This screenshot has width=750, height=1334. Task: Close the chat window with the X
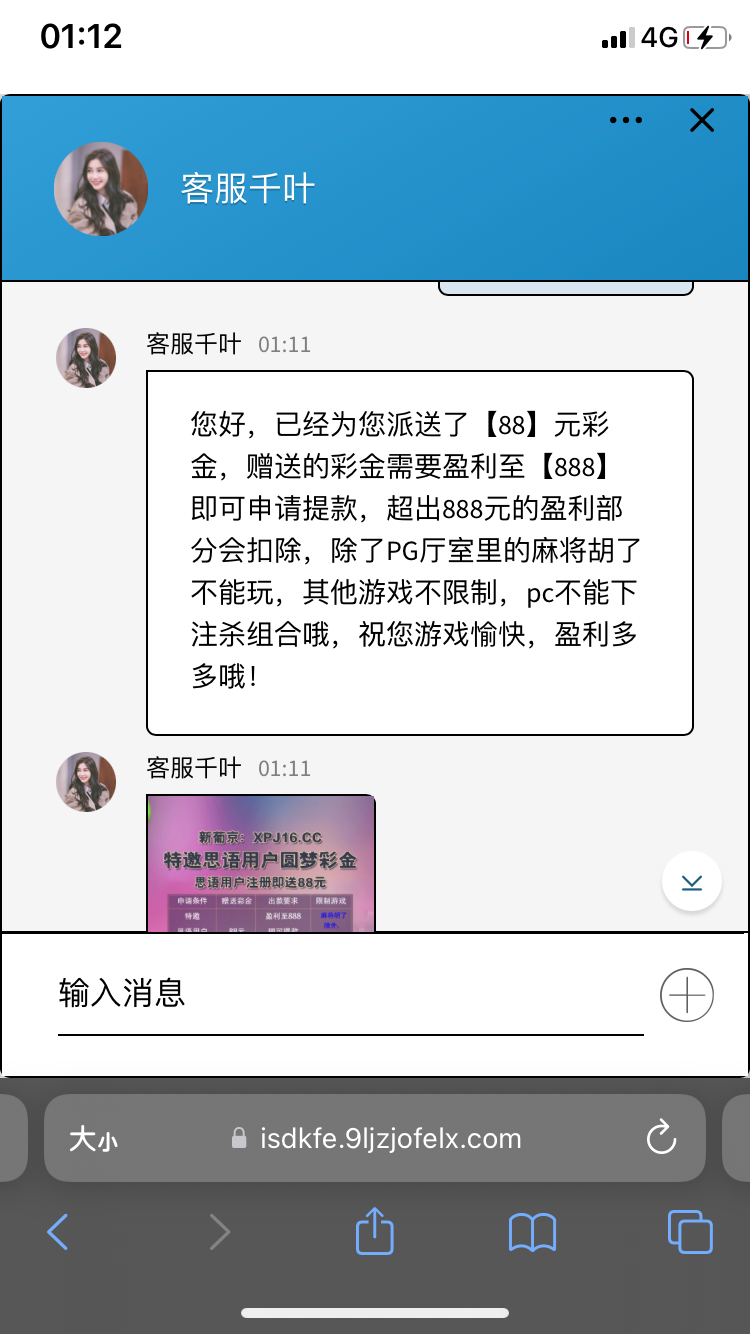pyautogui.click(x=702, y=120)
